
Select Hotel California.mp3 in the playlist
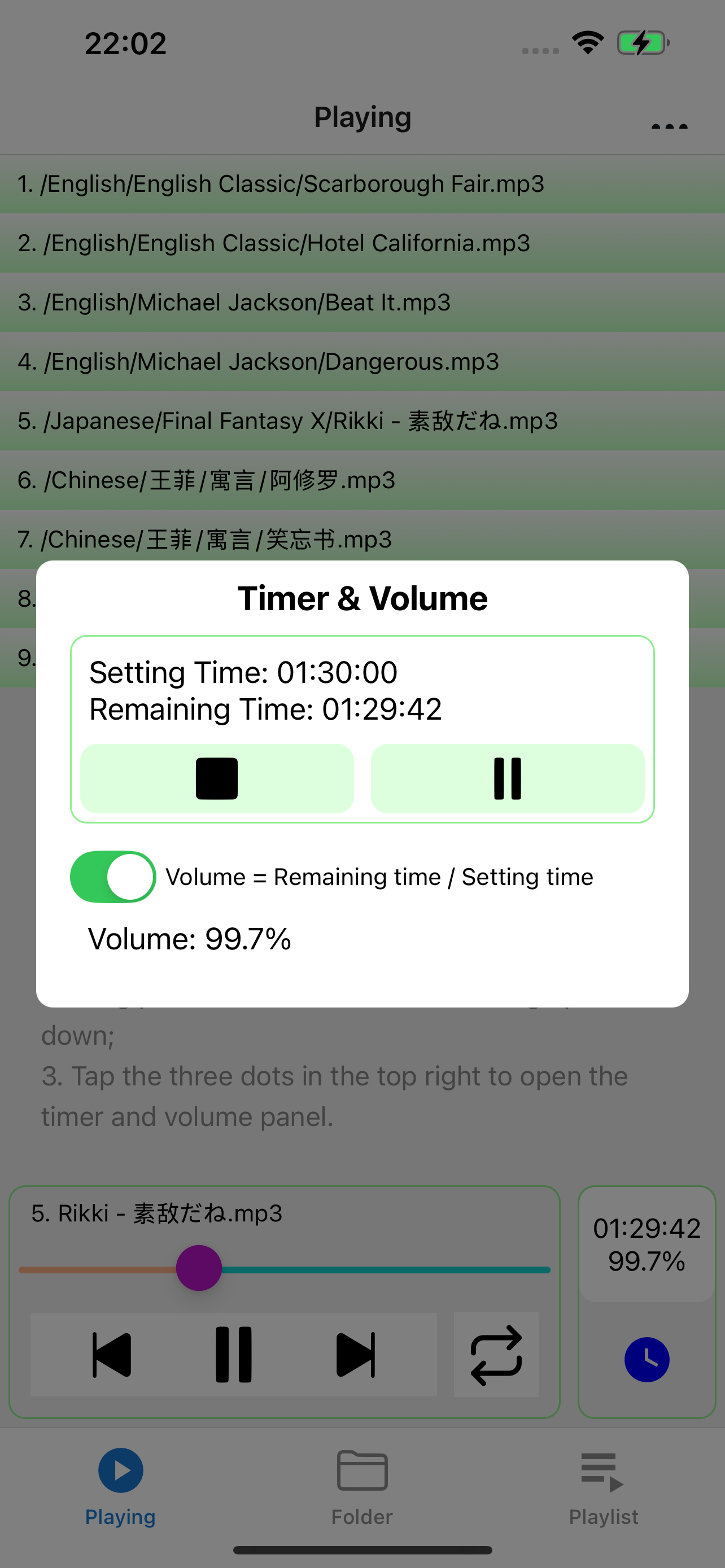pyautogui.click(x=273, y=242)
